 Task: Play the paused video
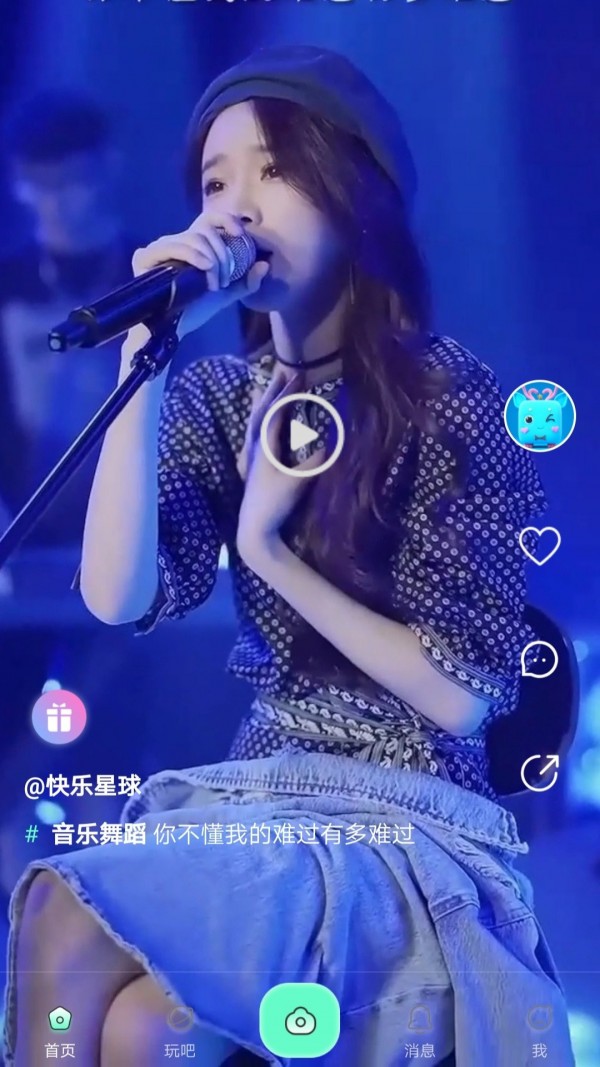click(302, 435)
